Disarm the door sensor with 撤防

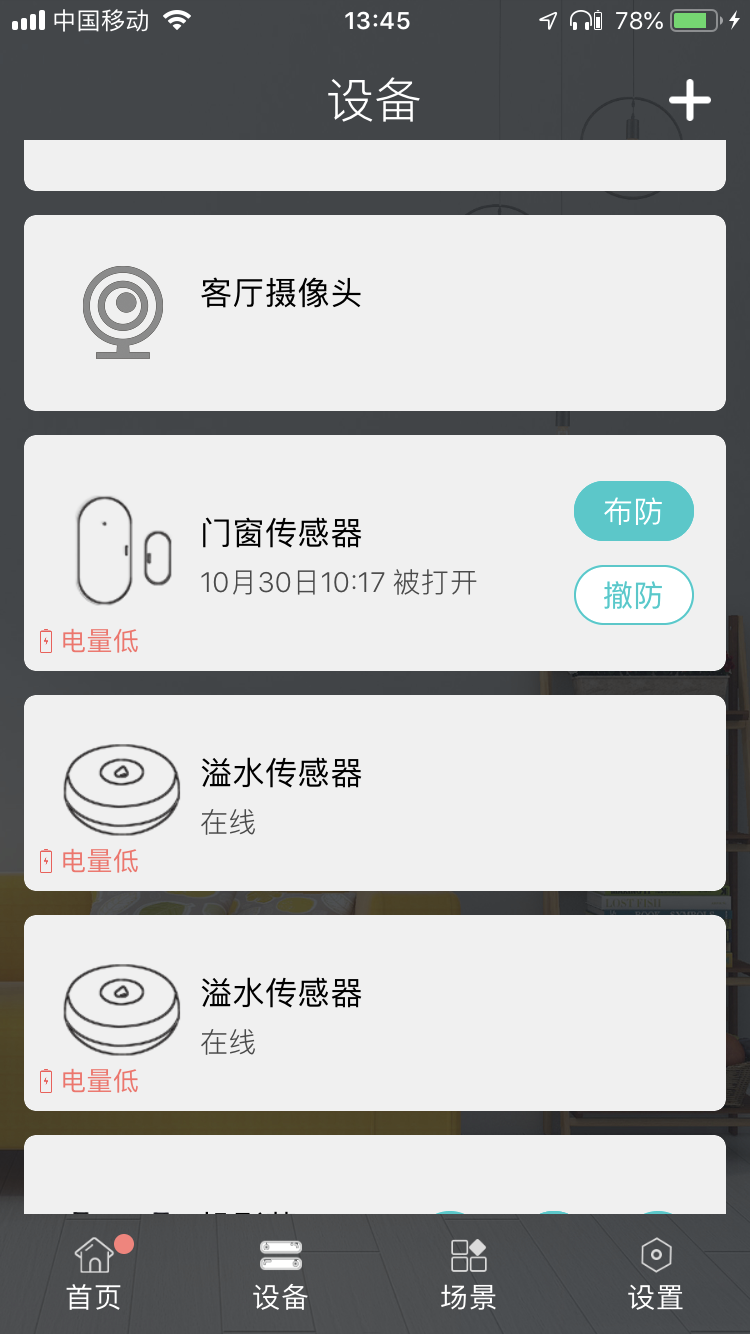[633, 595]
